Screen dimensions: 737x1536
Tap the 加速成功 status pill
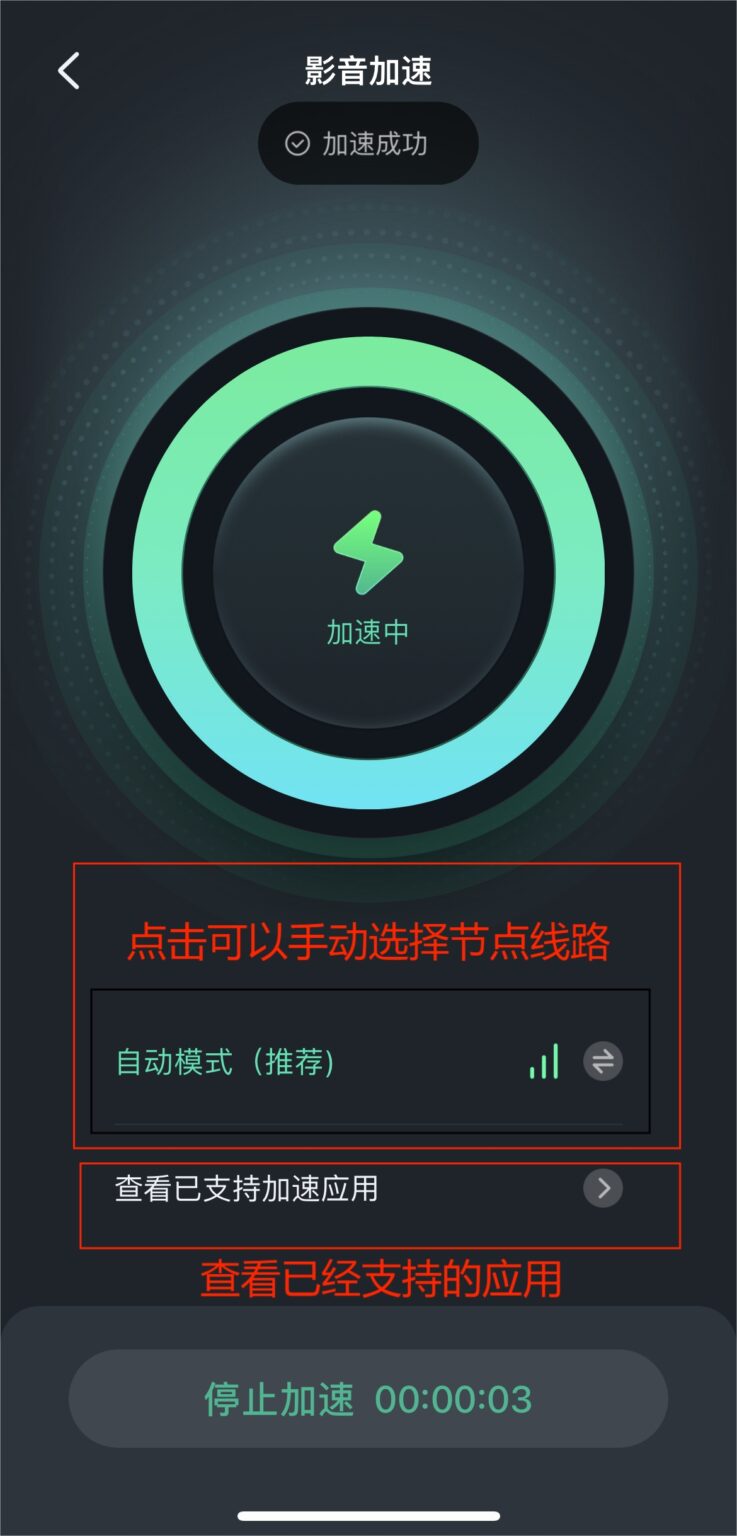[x=368, y=143]
